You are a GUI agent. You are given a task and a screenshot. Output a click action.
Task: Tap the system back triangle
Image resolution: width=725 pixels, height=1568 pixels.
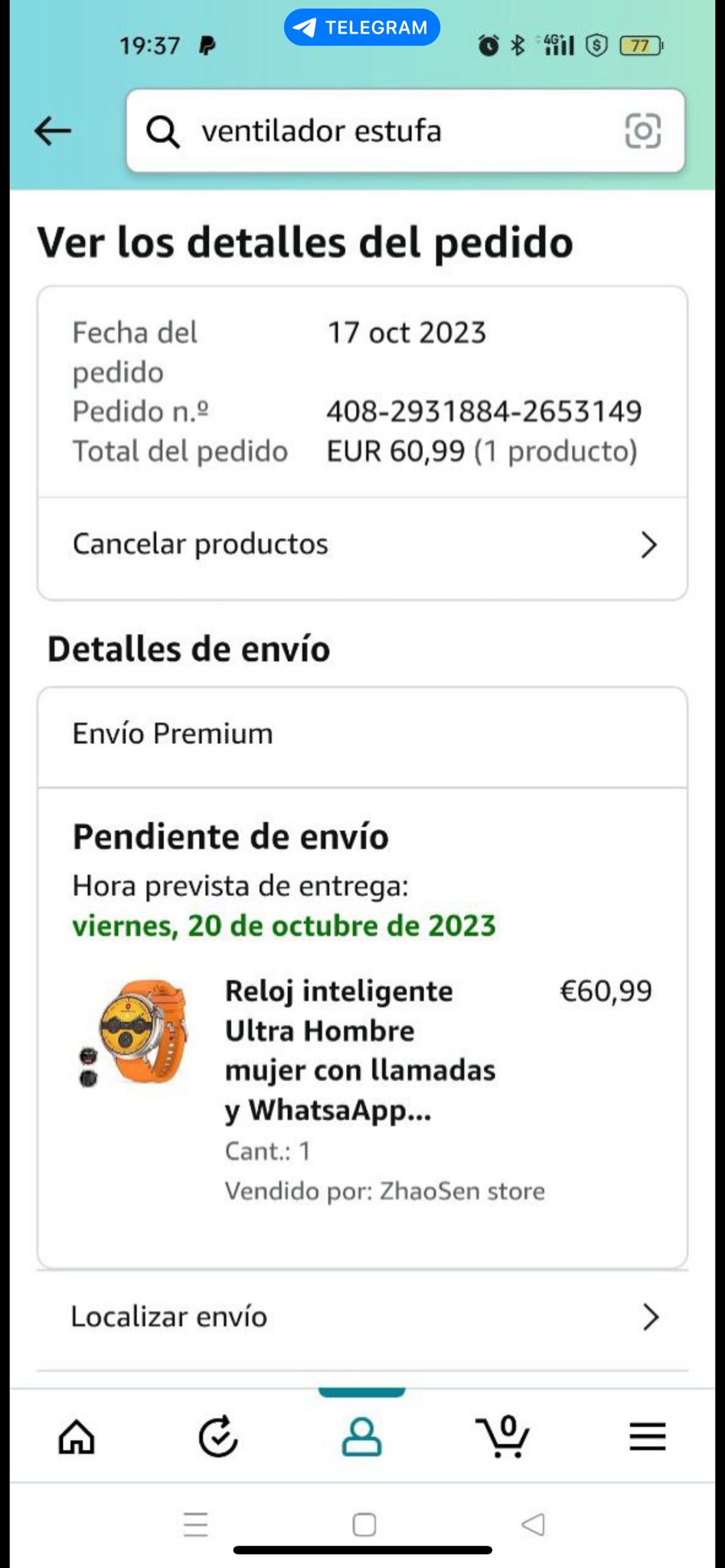click(534, 1524)
